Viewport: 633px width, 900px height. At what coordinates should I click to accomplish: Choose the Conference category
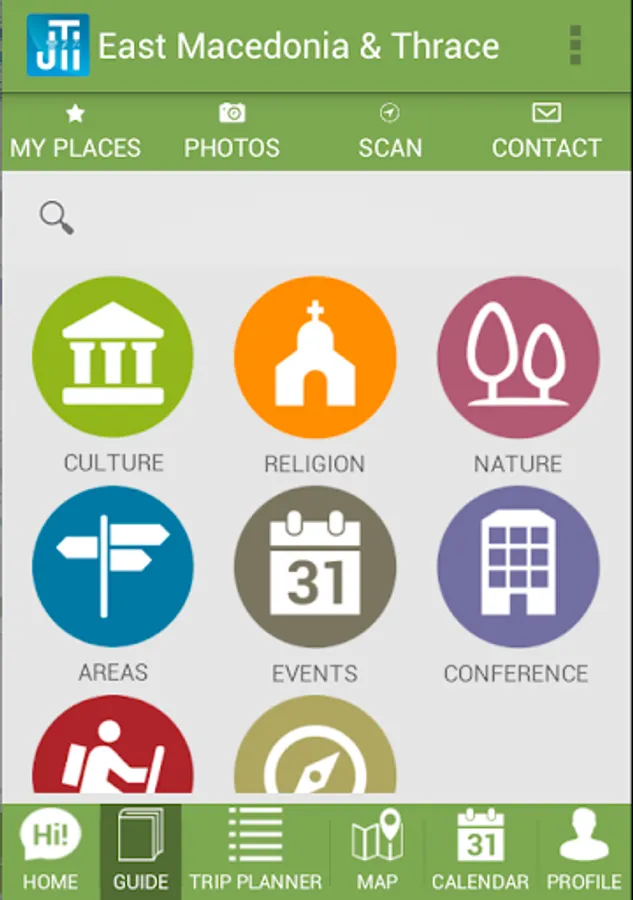point(518,566)
